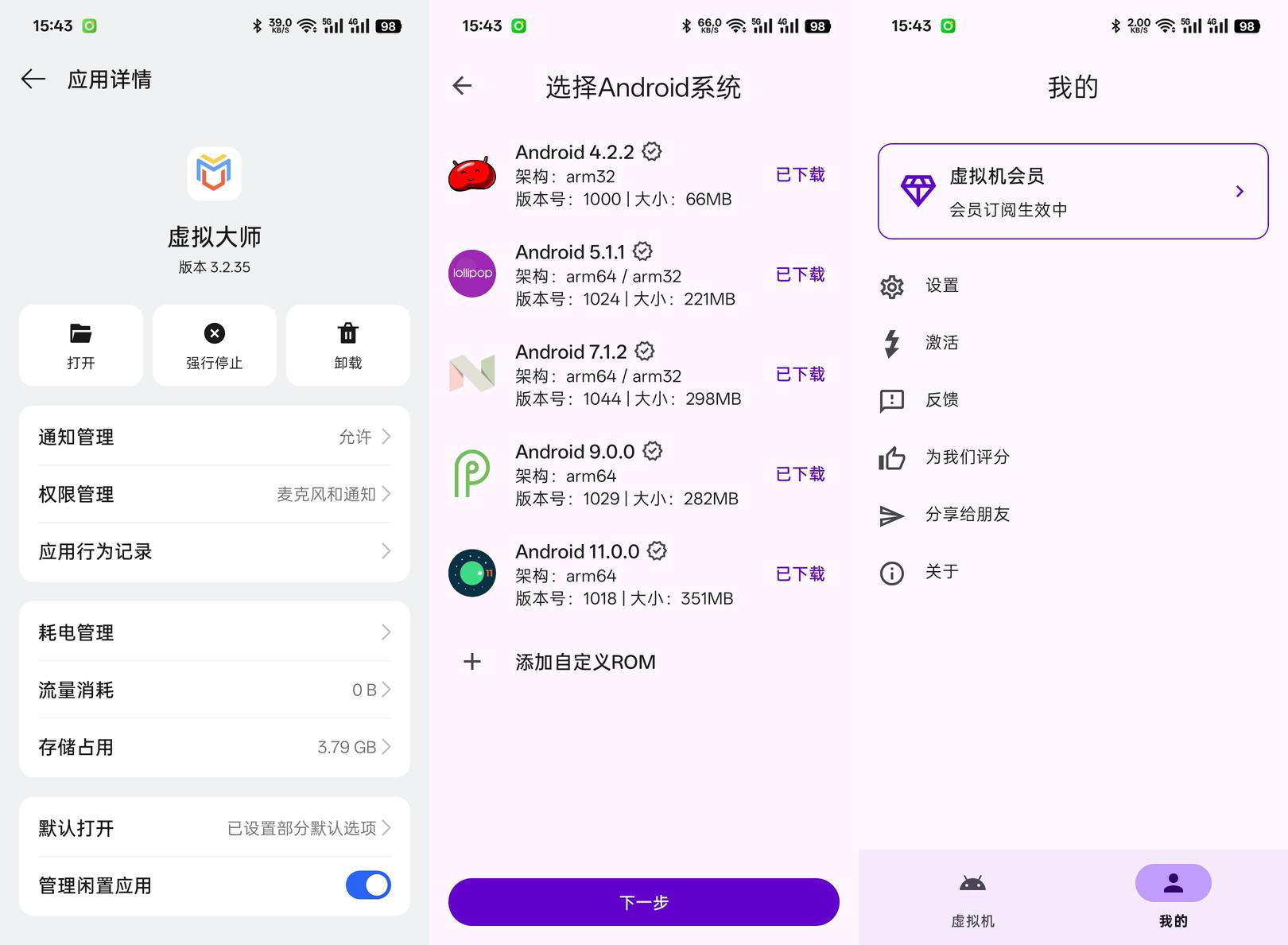Tap 分享给朋友 to share

(x=966, y=515)
